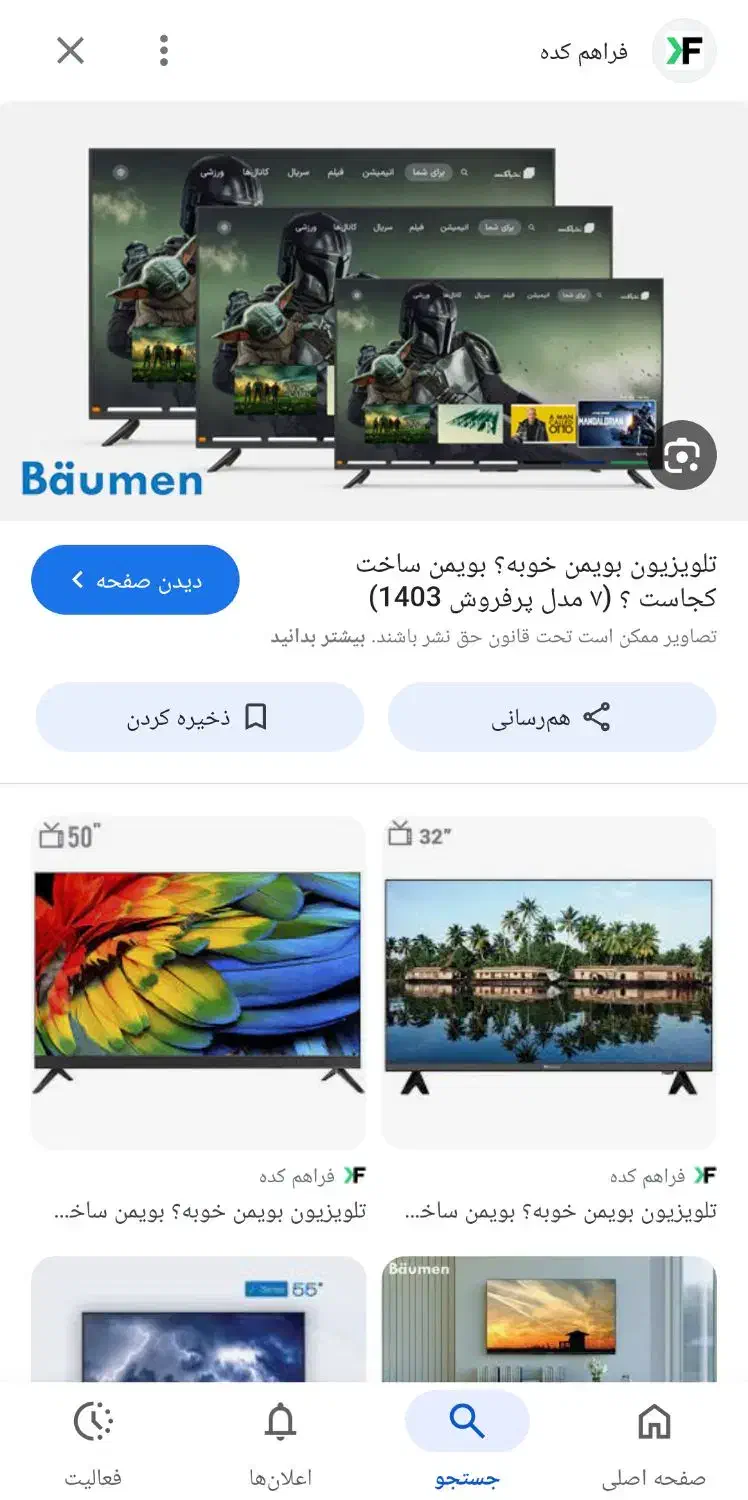
Task: Tap the دیدن صفحه button
Action: point(135,580)
